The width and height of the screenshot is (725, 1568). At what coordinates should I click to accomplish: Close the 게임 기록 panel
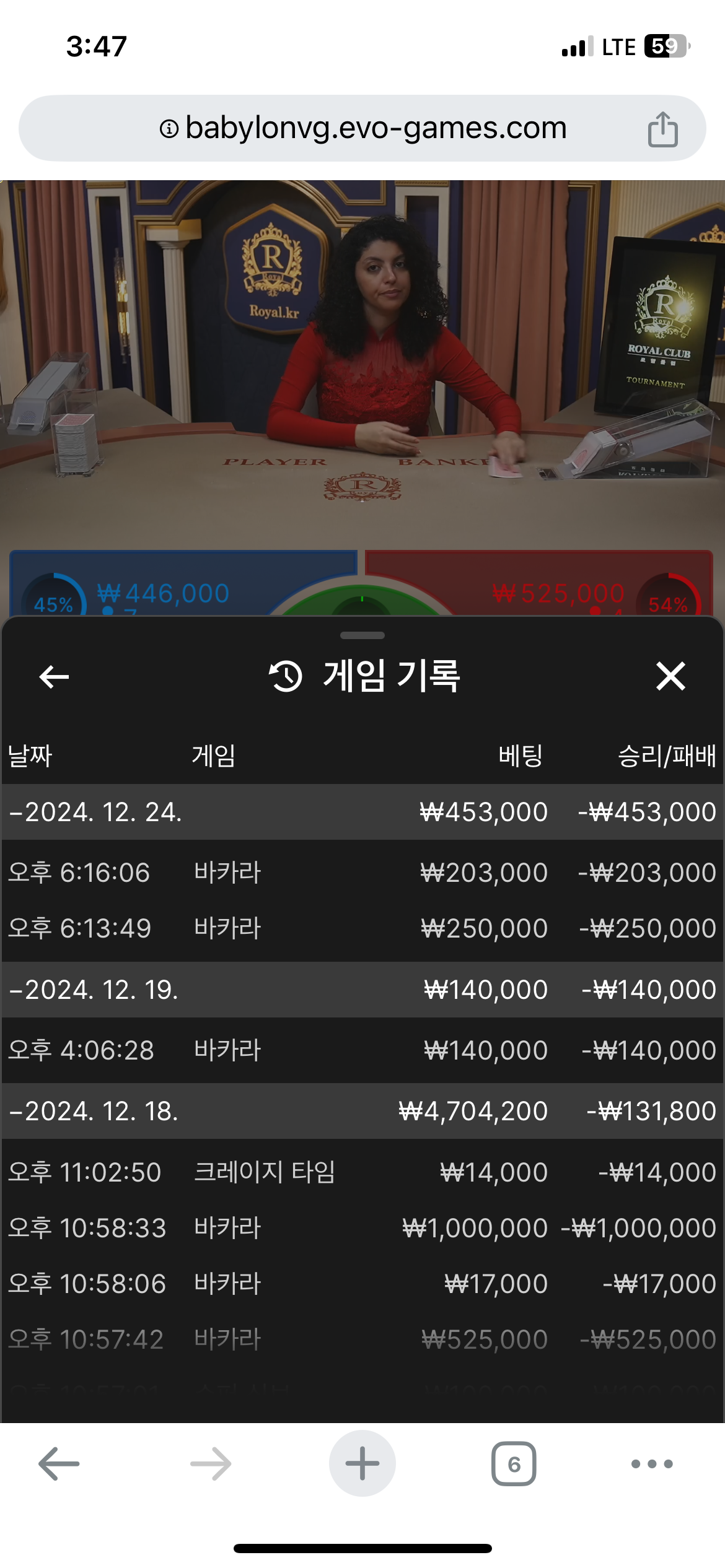(670, 676)
